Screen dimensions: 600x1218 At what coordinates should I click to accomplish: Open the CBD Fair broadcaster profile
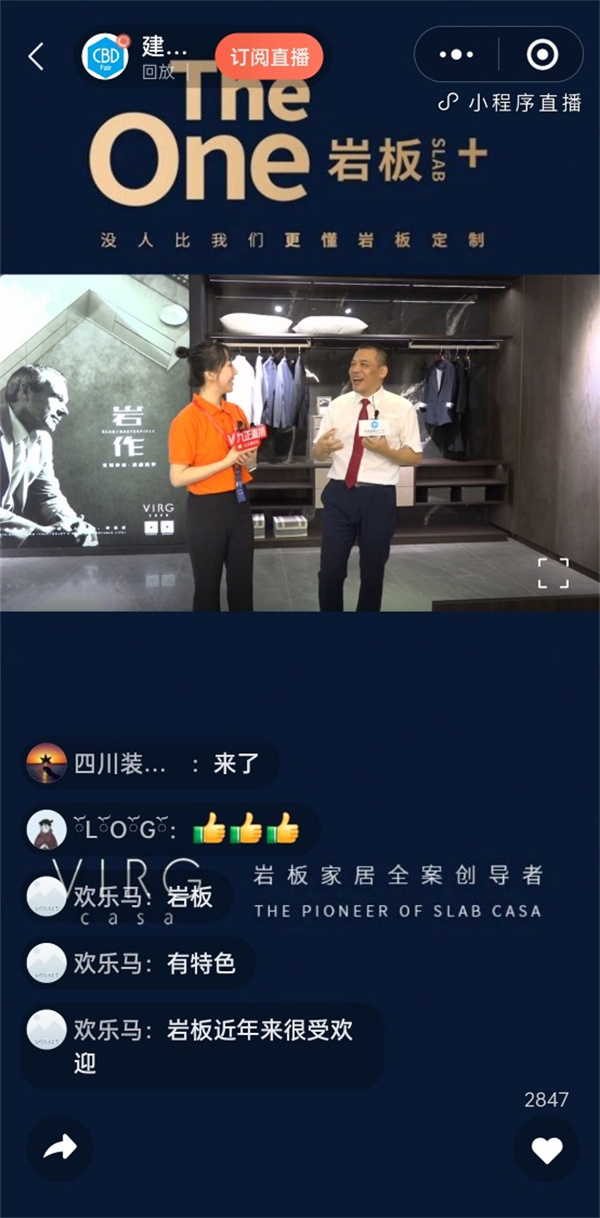click(105, 56)
